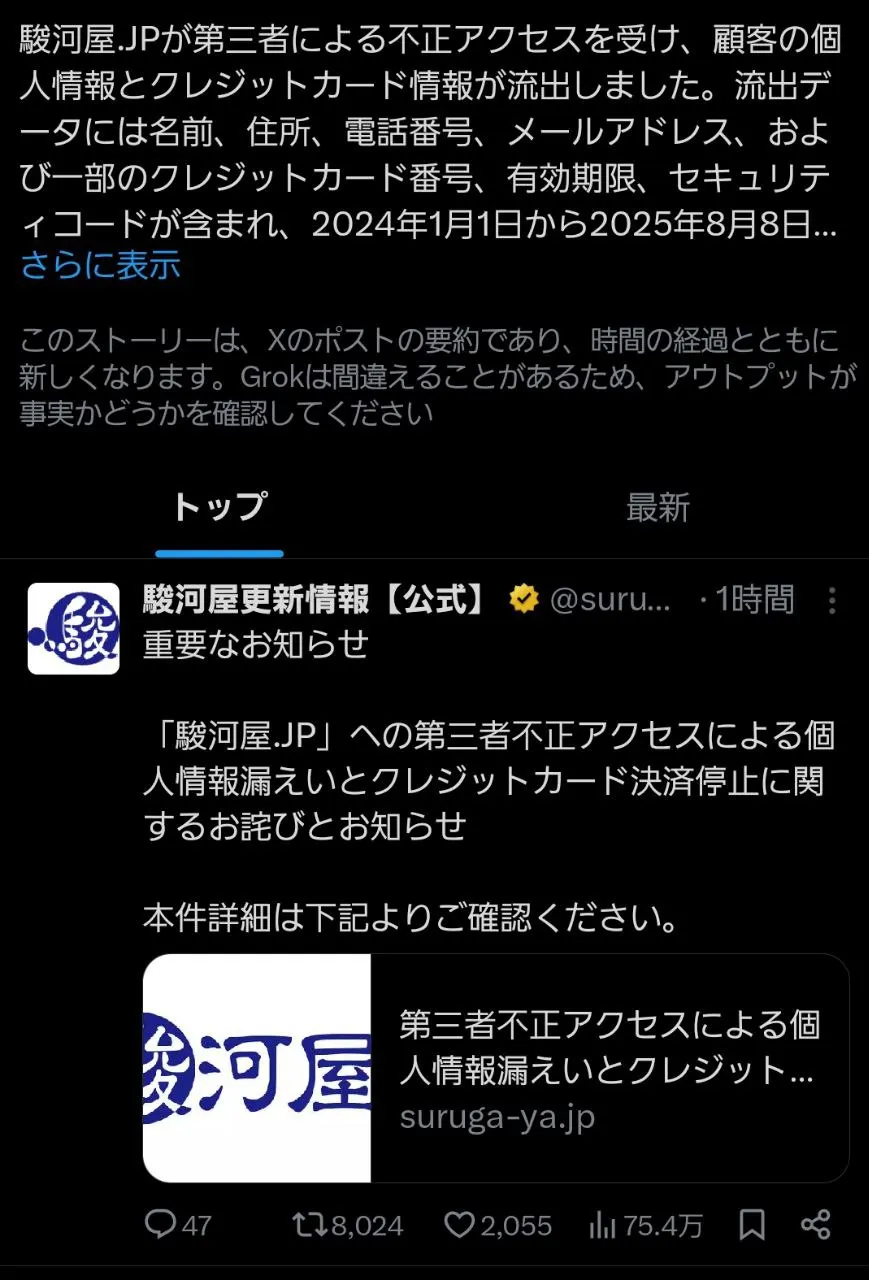Share the 駿河屋更新情報 post
The image size is (869, 1280).
click(x=816, y=1225)
